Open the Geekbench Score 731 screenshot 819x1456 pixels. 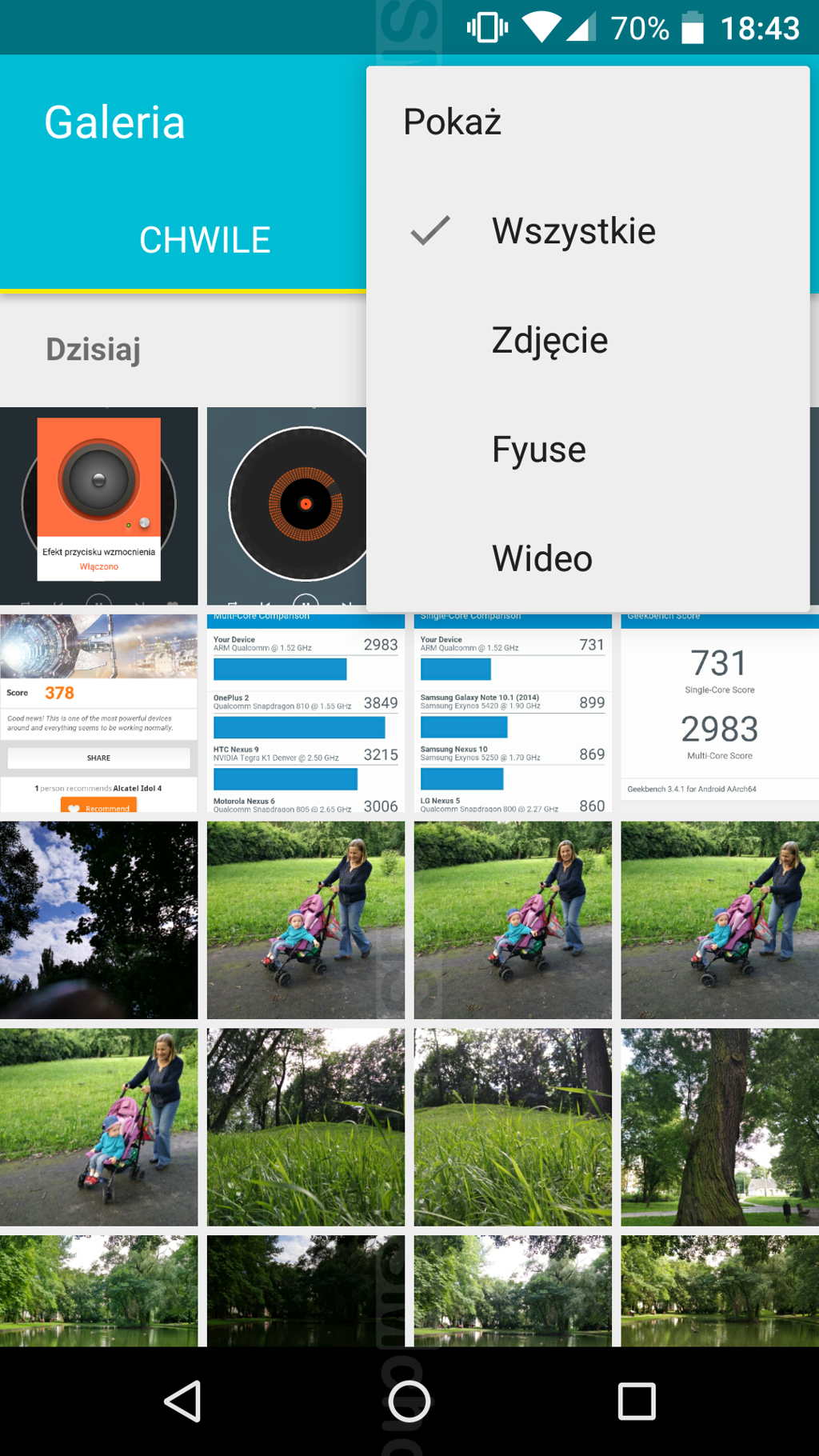(x=719, y=713)
